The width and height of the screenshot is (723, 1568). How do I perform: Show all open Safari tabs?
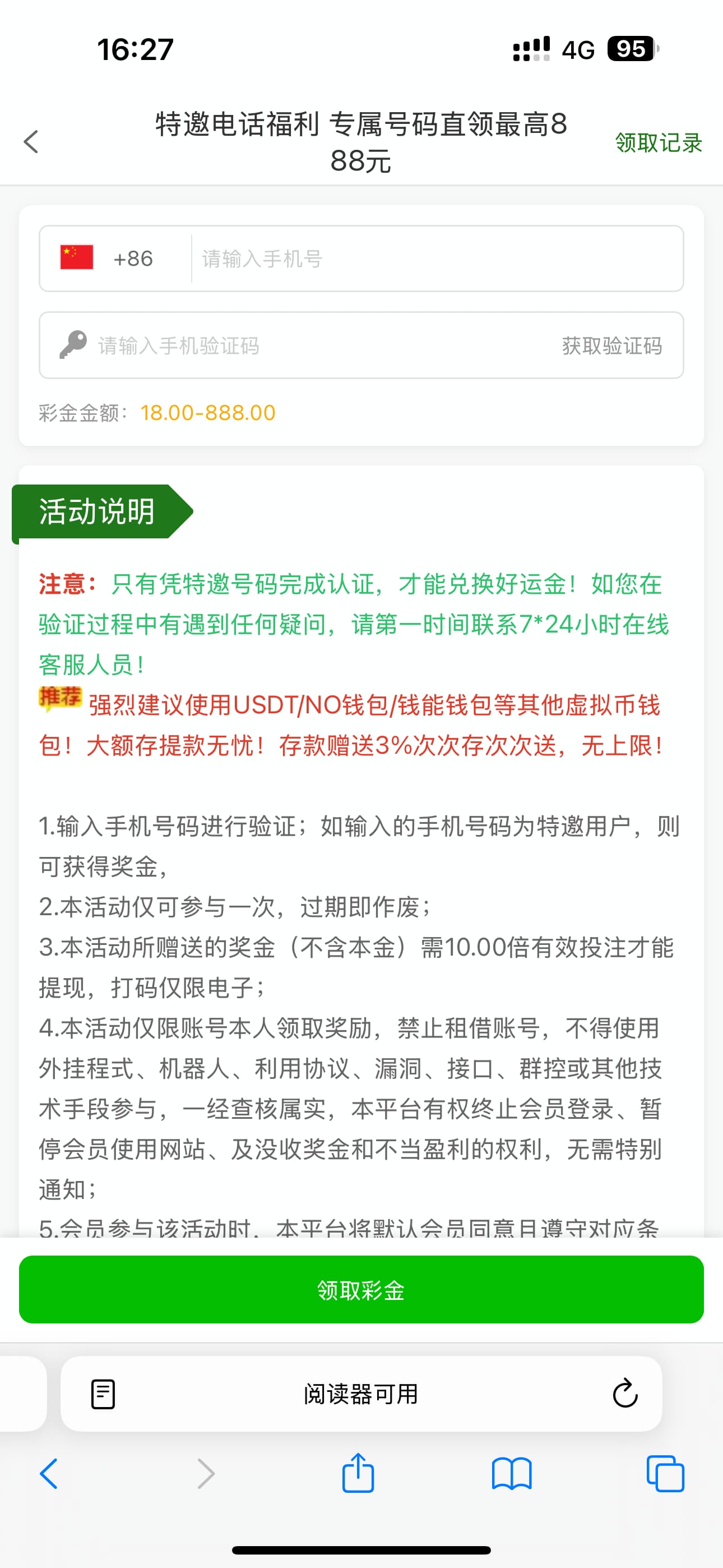[x=665, y=1474]
